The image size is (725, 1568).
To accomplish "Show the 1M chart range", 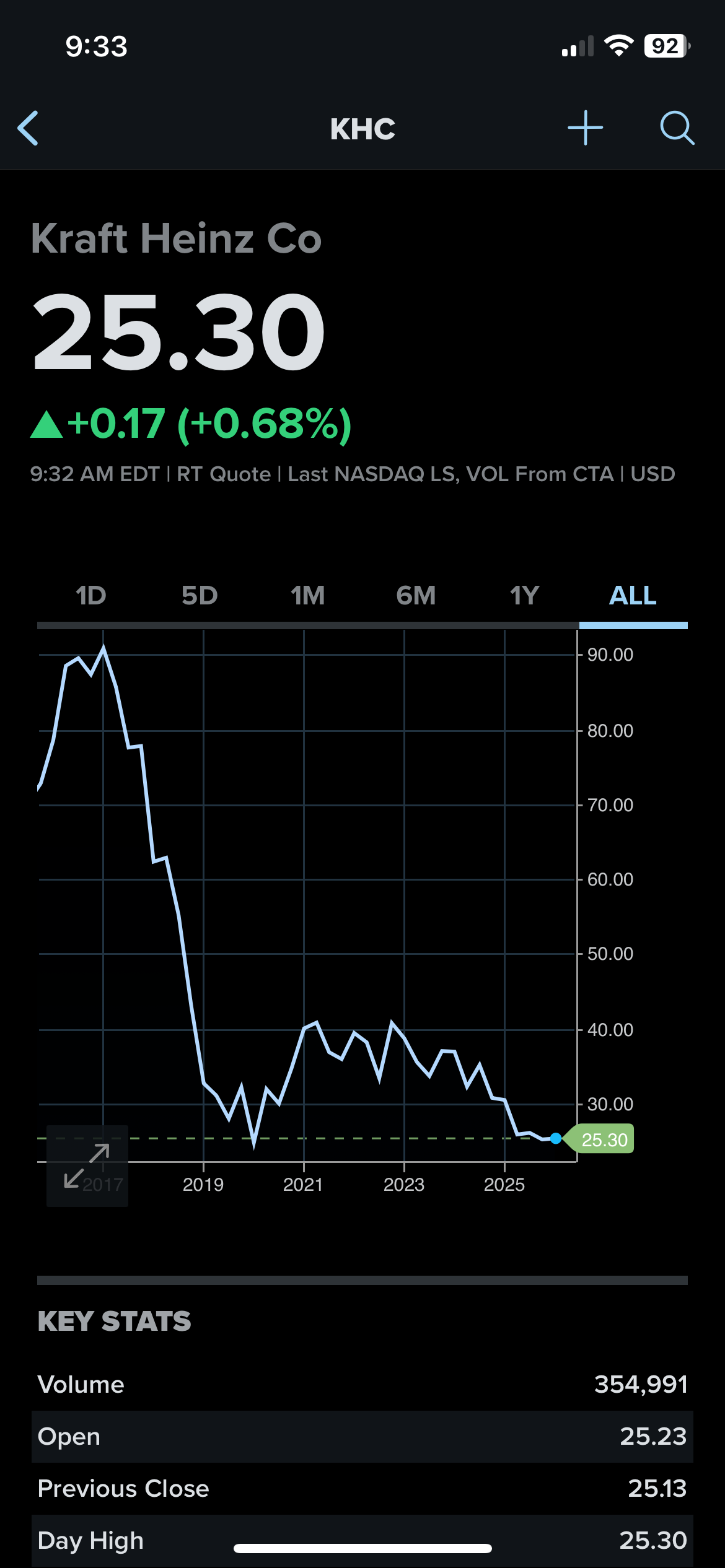I will [x=308, y=596].
